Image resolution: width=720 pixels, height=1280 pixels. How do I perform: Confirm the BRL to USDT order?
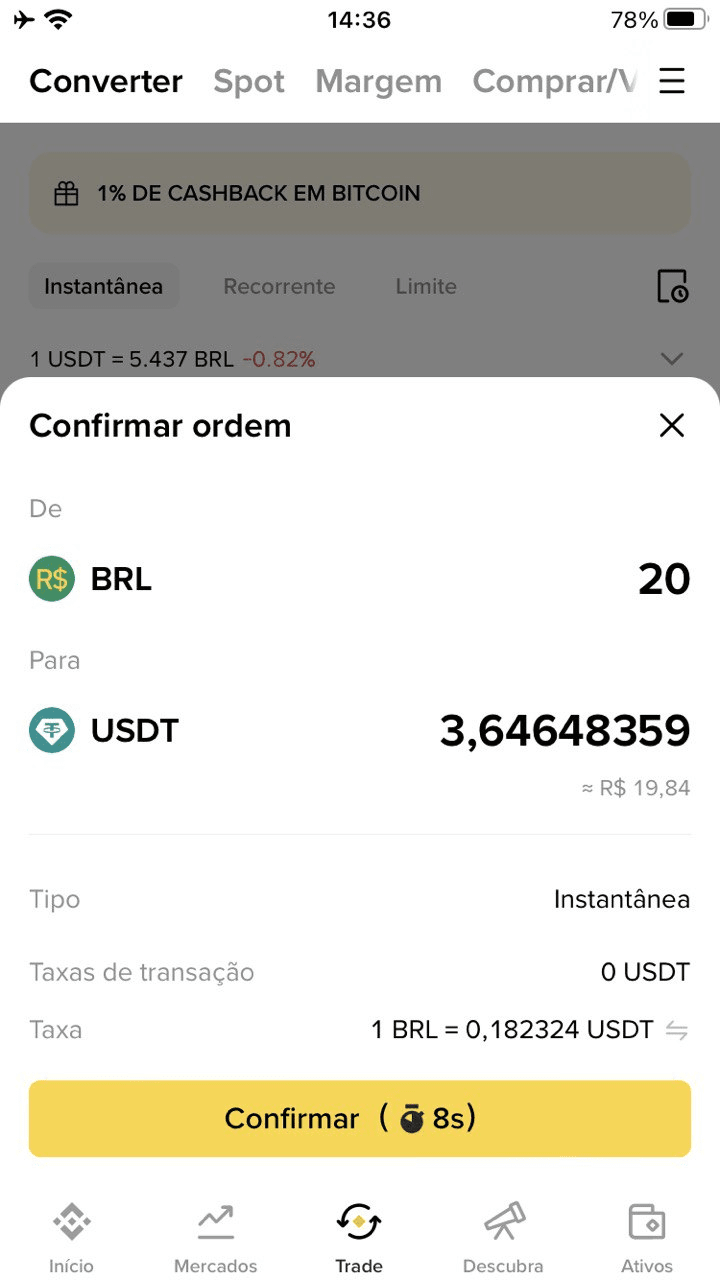[360, 1118]
